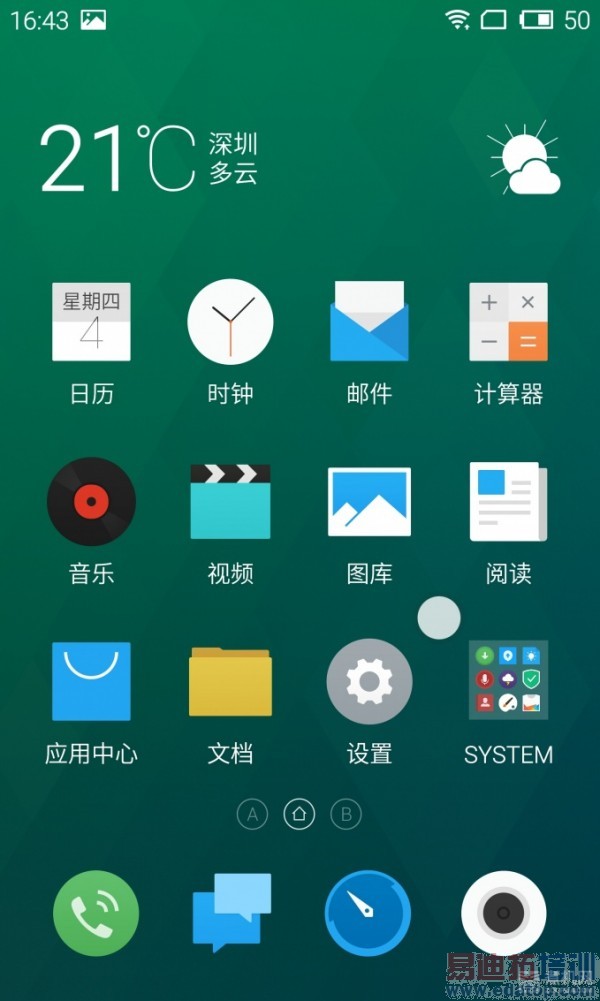Launch the 视频 video app
The height and width of the screenshot is (1001, 600).
pyautogui.click(x=230, y=502)
